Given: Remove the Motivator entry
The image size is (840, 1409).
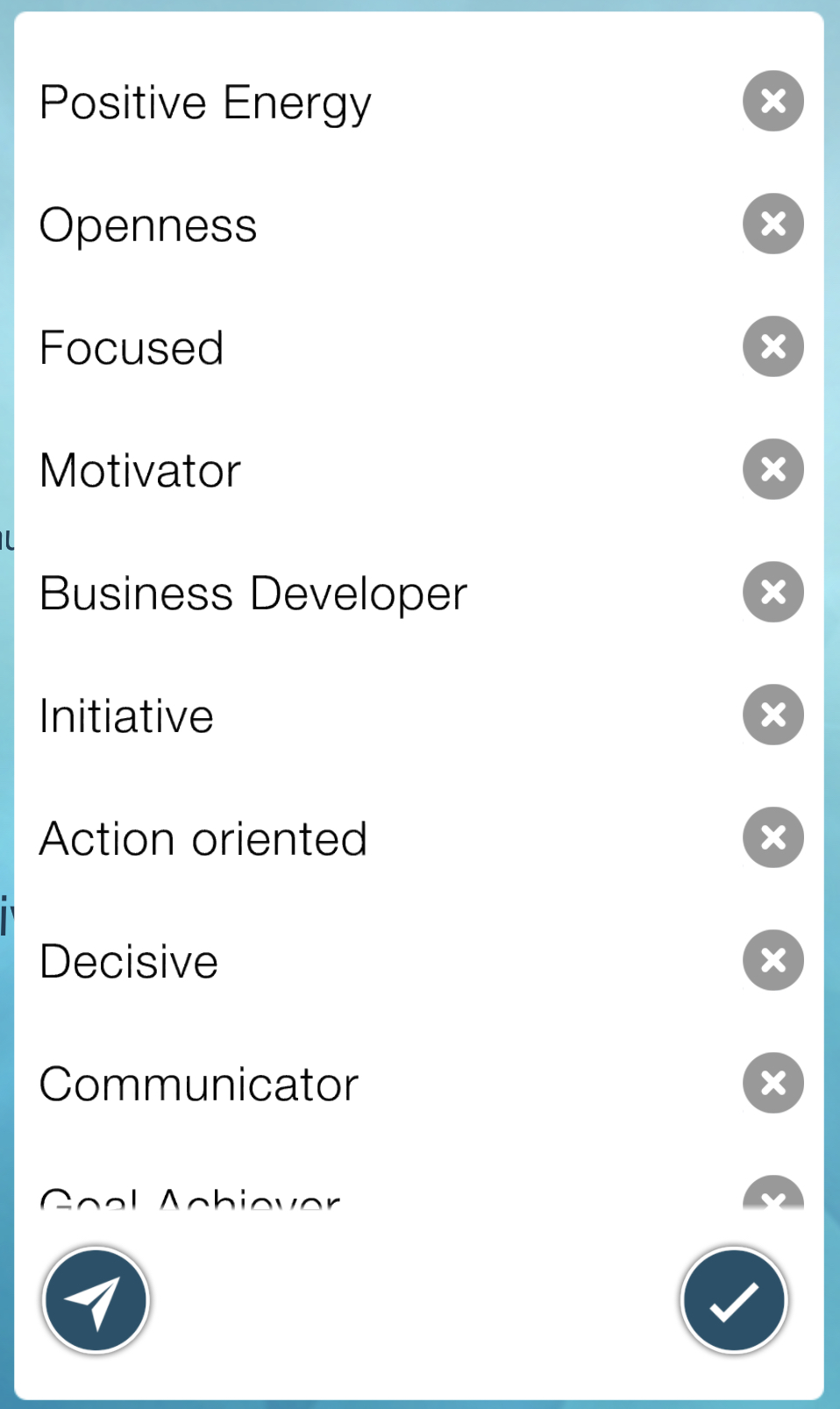Looking at the screenshot, I should (x=773, y=469).
